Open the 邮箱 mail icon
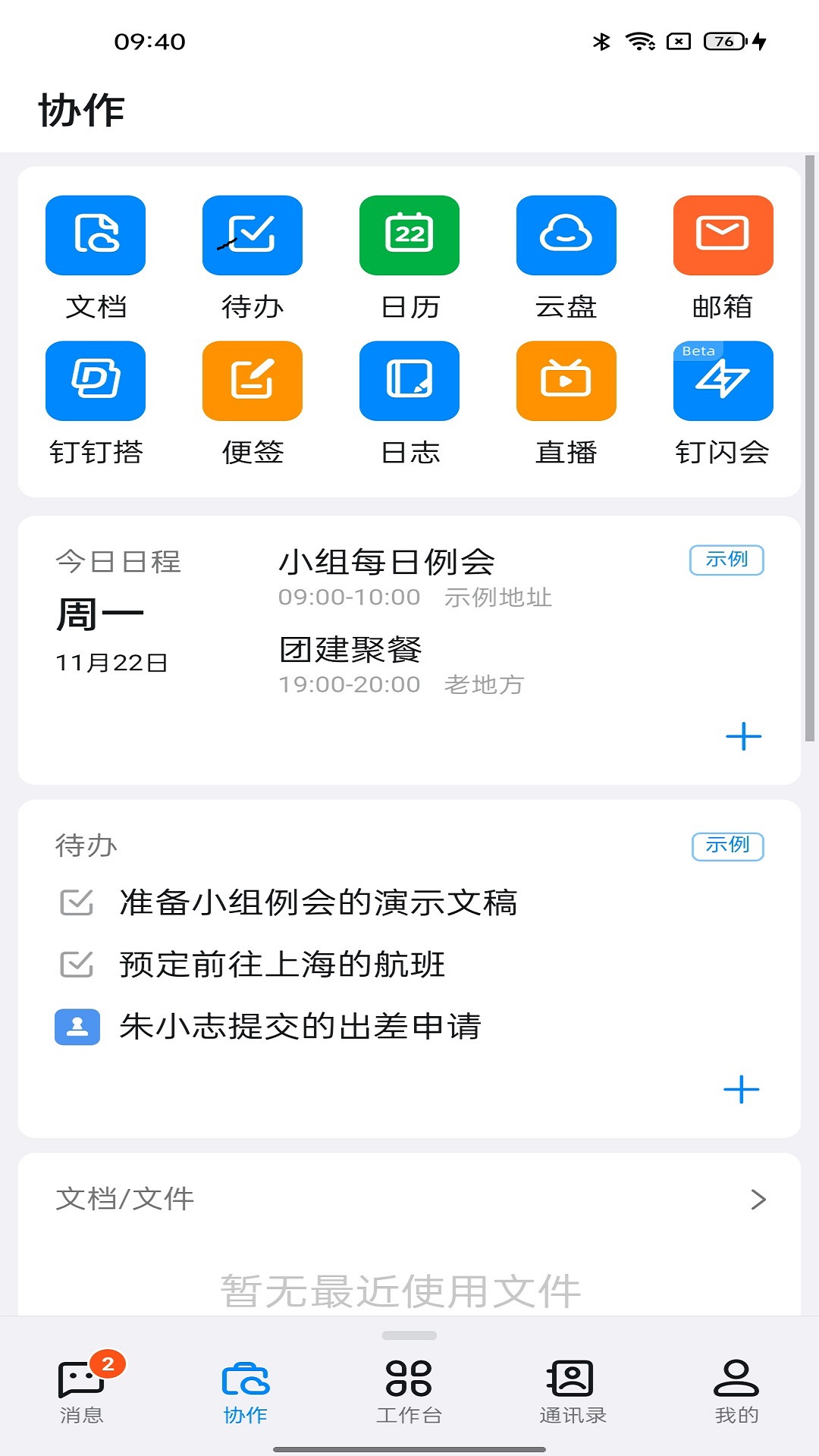819x1456 pixels. (723, 235)
